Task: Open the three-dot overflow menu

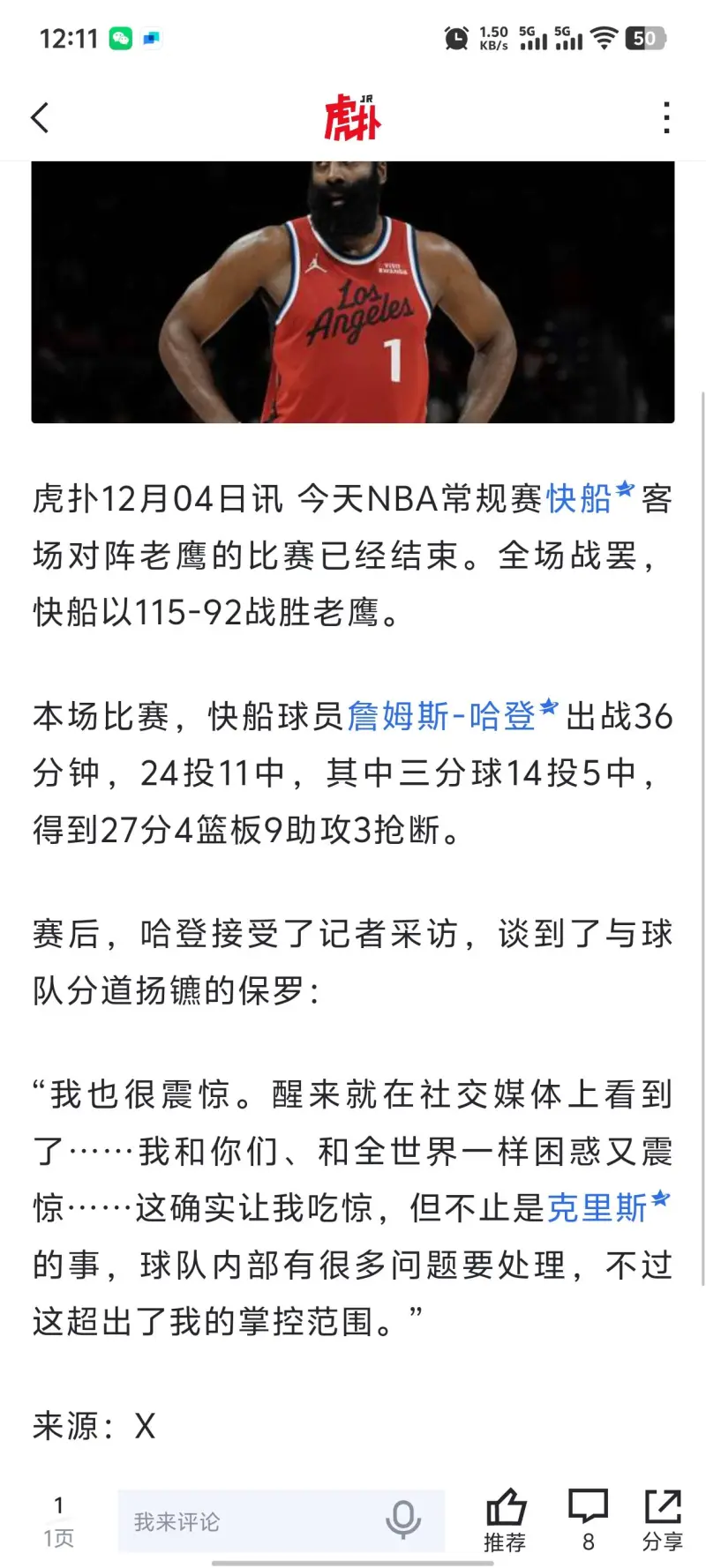Action: [666, 117]
